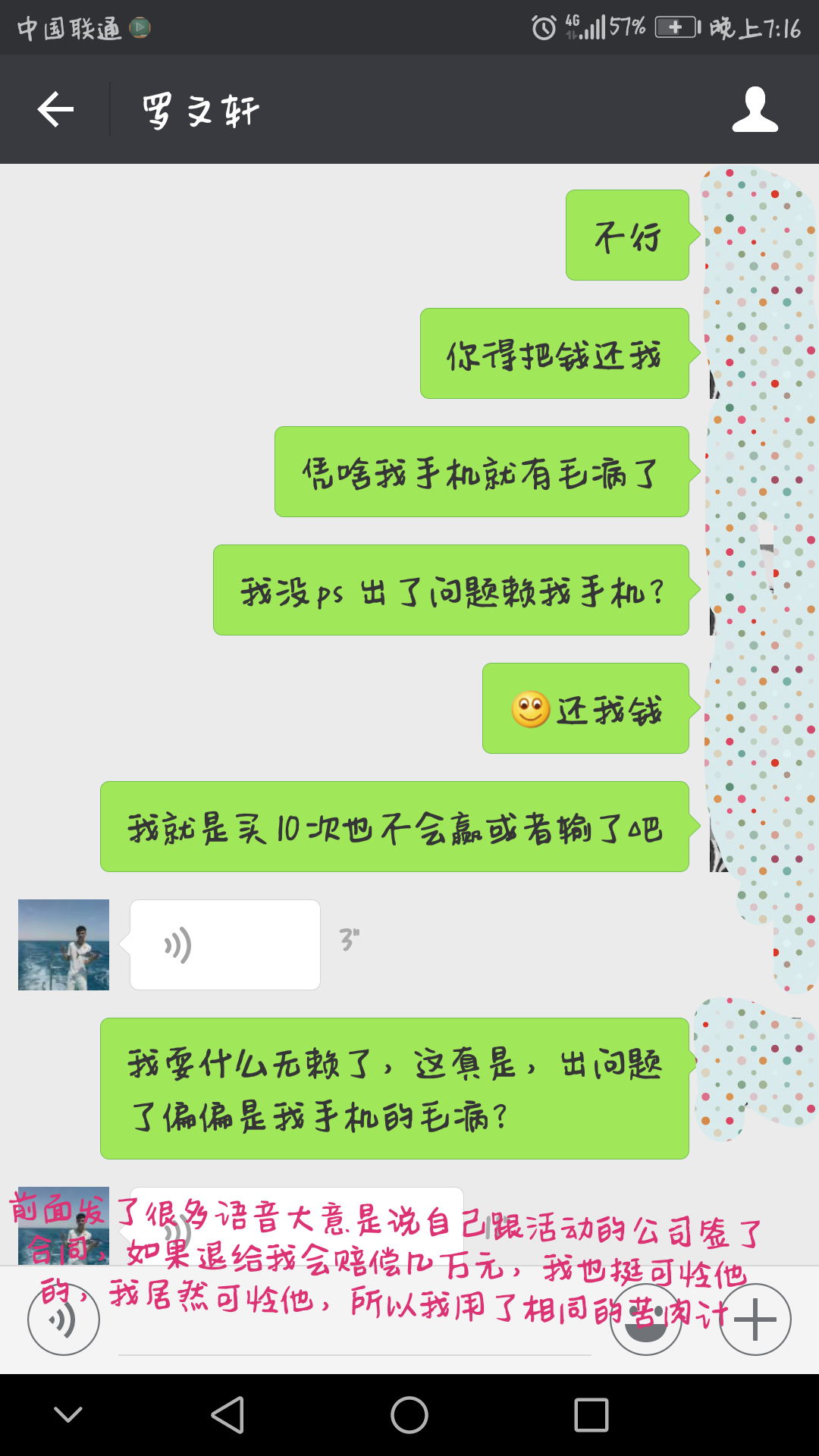Tap the system home button

pyautogui.click(x=409, y=1415)
